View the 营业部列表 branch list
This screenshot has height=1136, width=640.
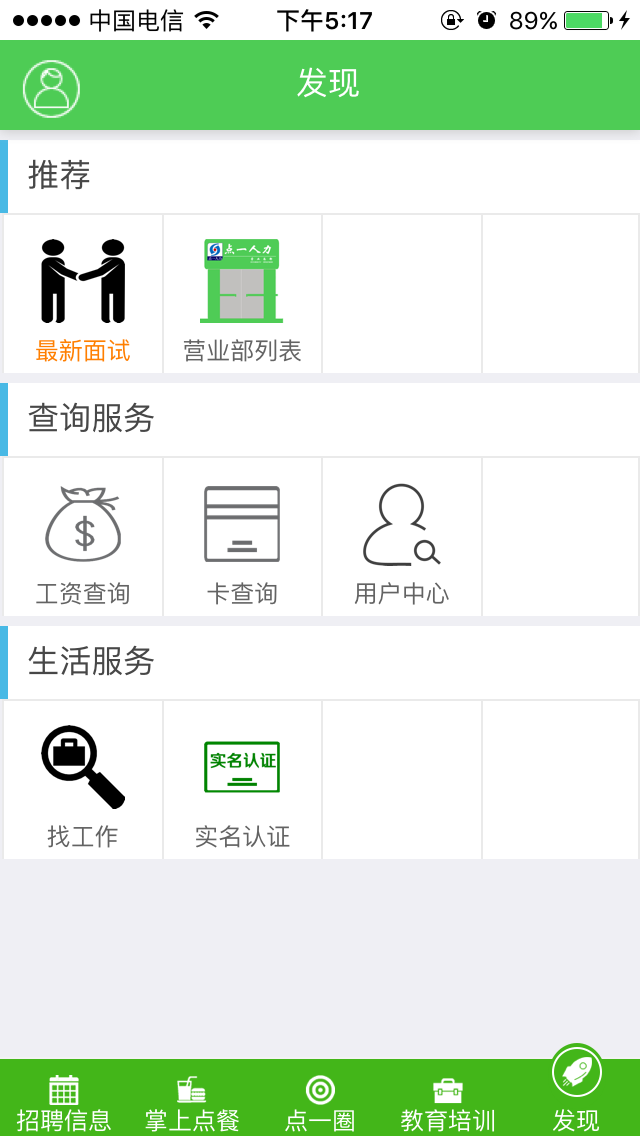[242, 295]
